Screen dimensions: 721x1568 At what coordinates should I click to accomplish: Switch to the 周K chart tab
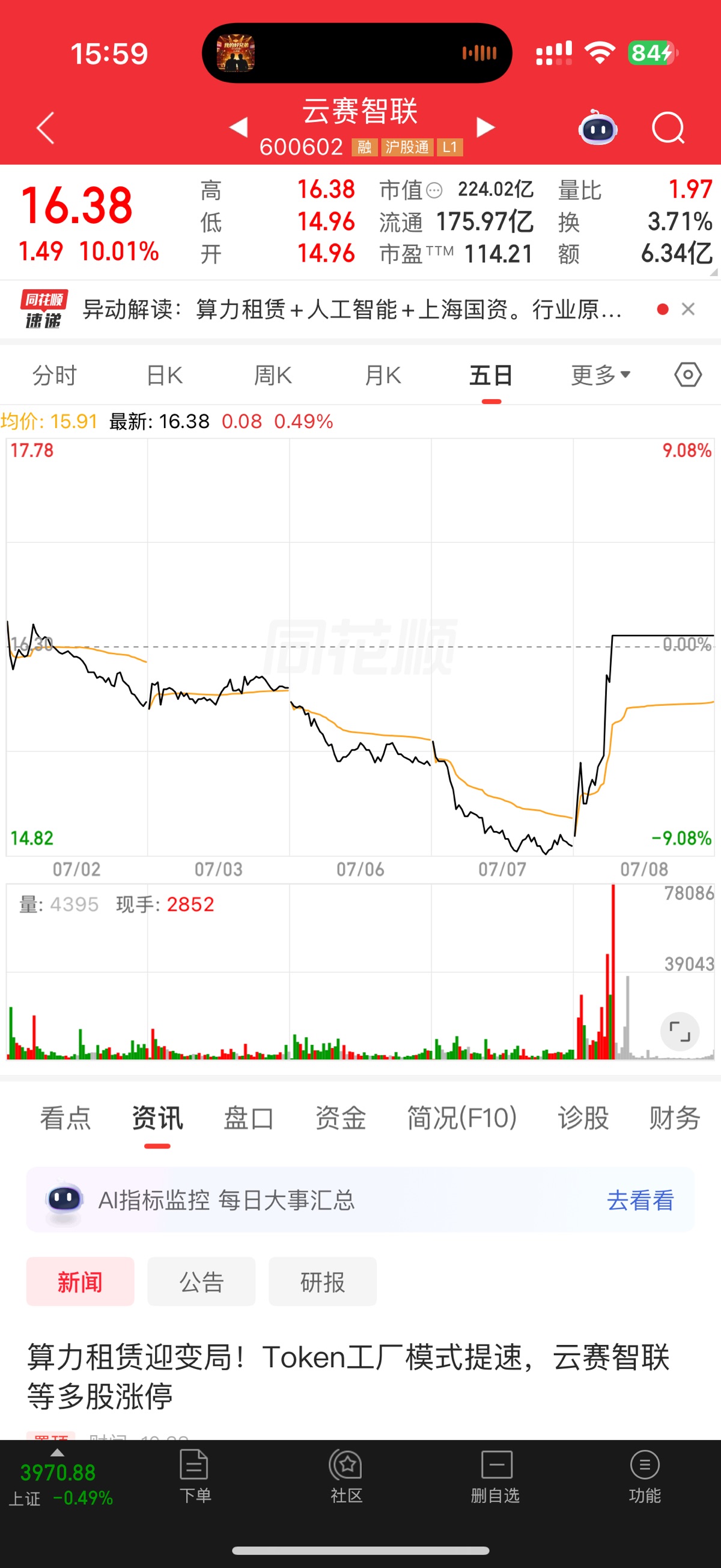pyautogui.click(x=273, y=375)
